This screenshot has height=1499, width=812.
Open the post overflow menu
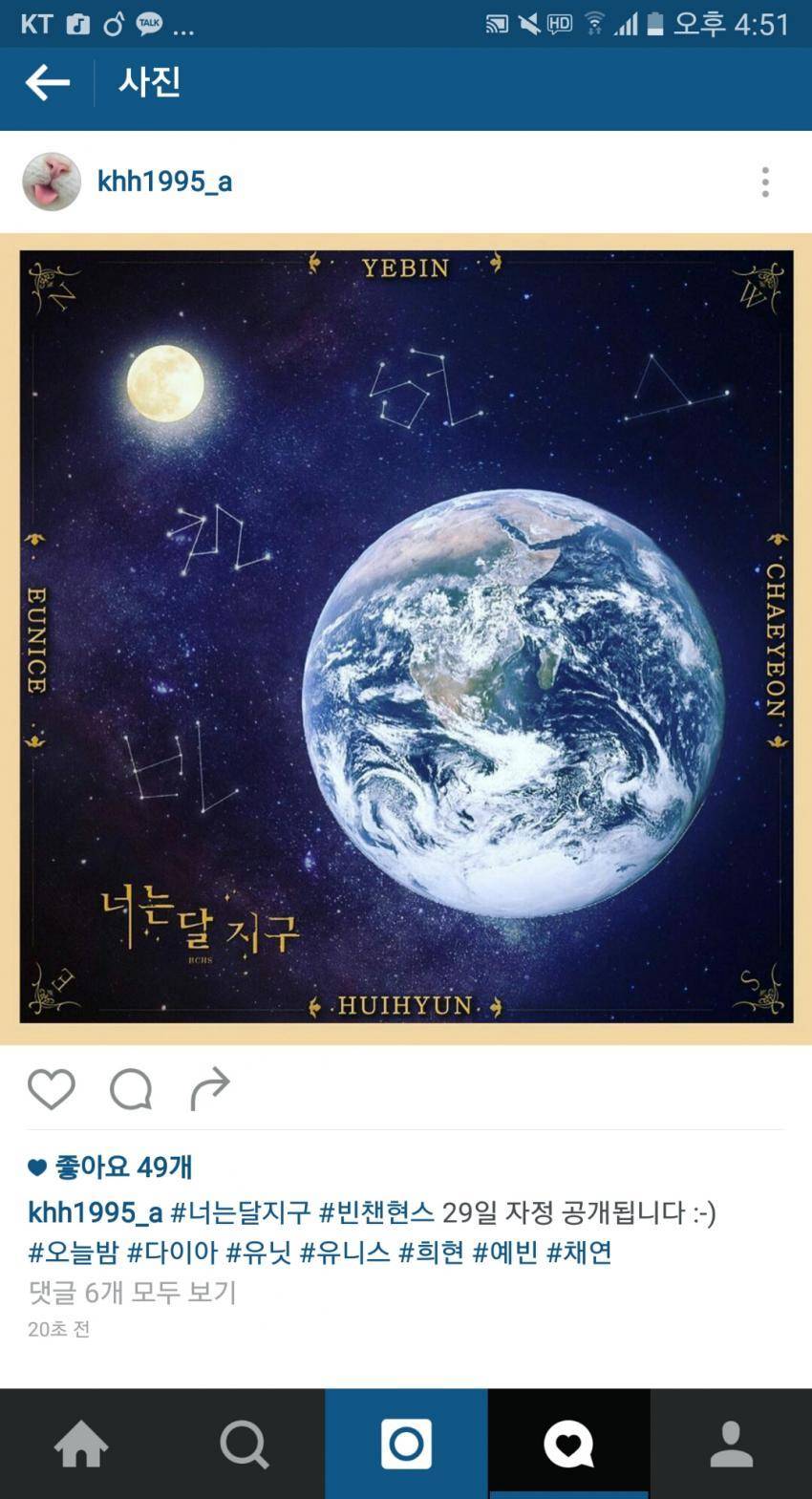(x=764, y=182)
